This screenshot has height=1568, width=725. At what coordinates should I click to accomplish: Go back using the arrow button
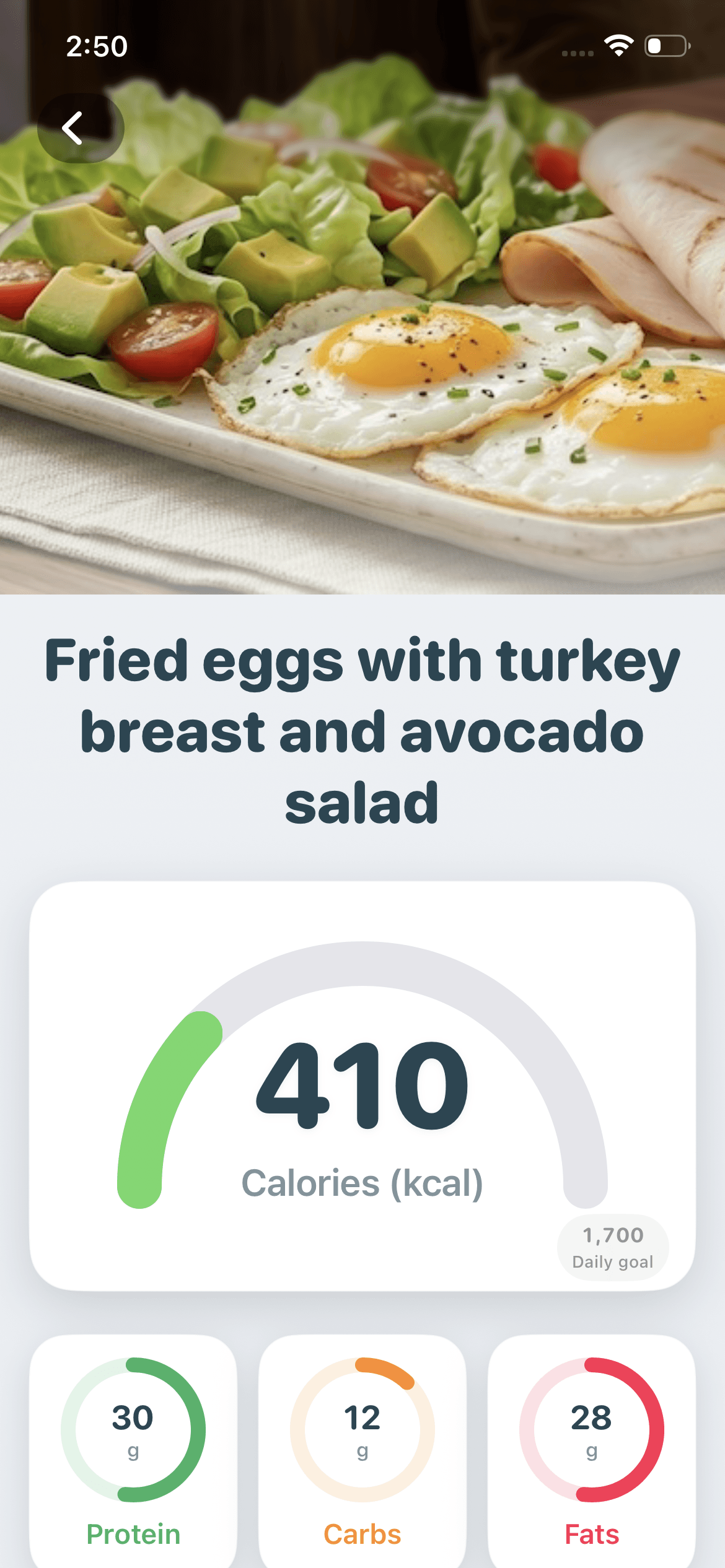(81, 128)
